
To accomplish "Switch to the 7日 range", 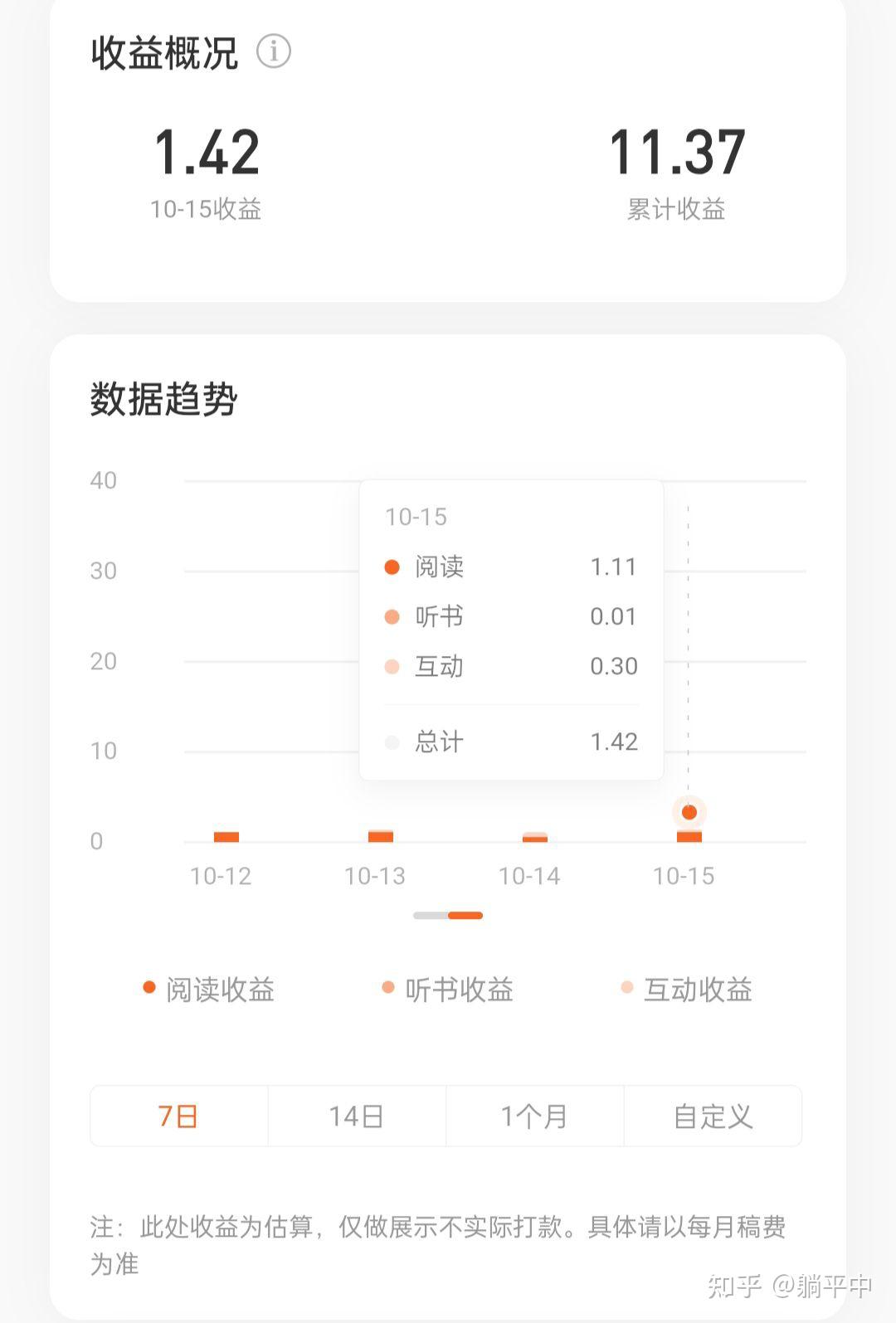I will tap(178, 1116).
